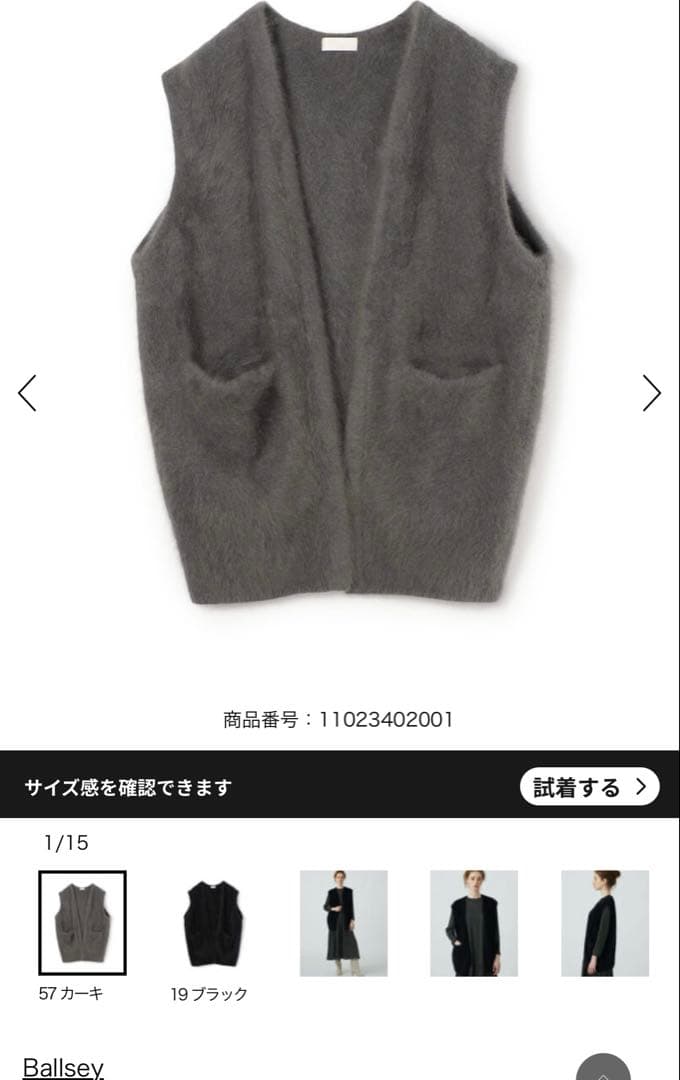View the model photo with open black vest
Screen dimensions: 680x1080
(473, 922)
